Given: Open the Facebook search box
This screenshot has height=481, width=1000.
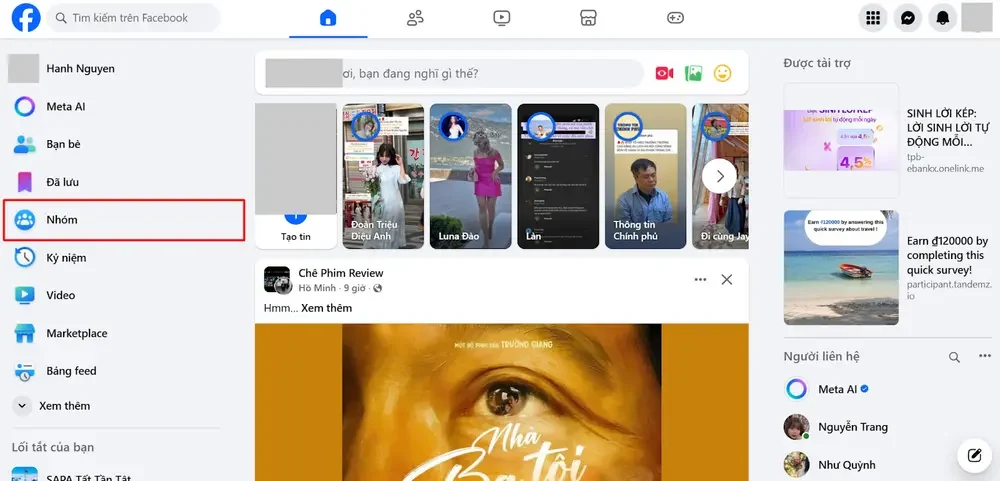Looking at the screenshot, I should coord(135,18).
